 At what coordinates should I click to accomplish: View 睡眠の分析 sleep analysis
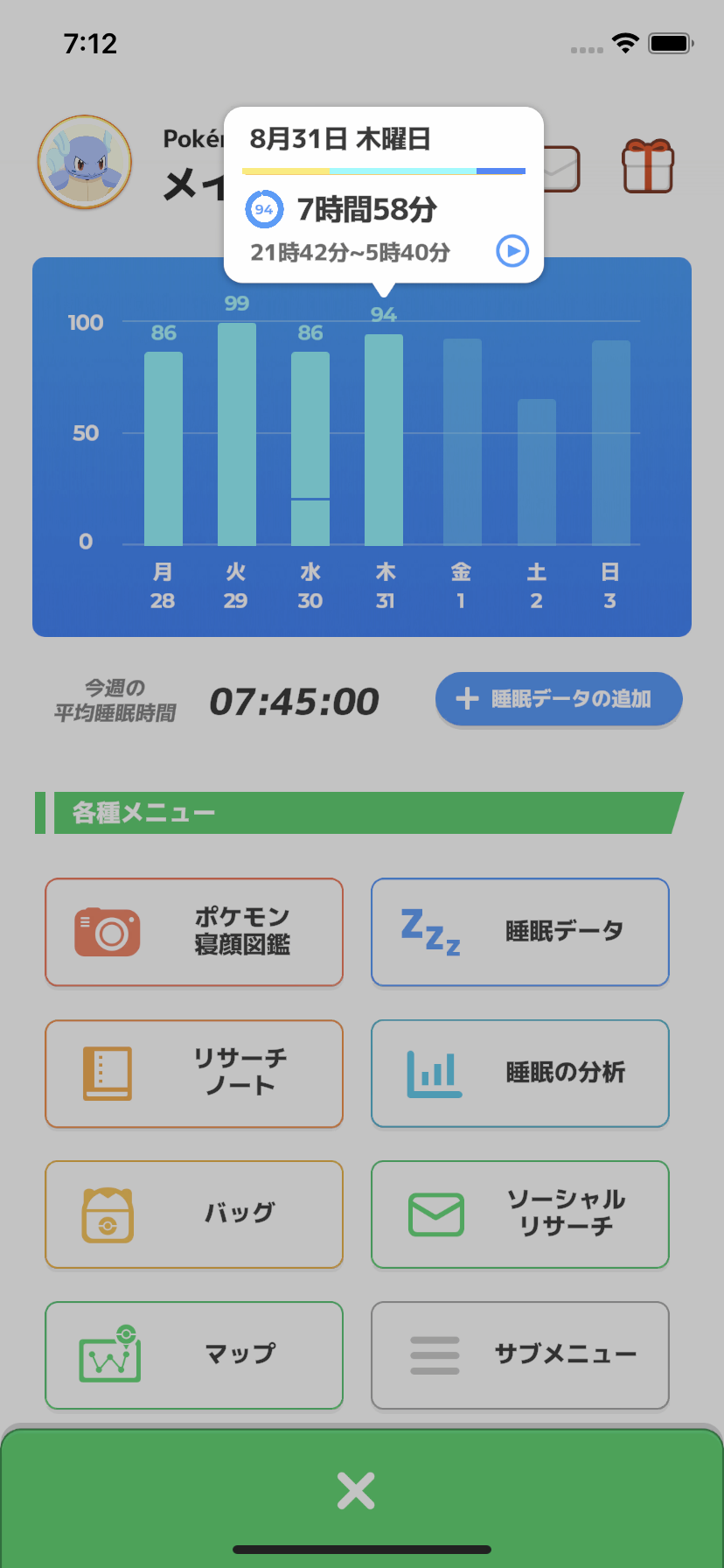(x=520, y=1074)
